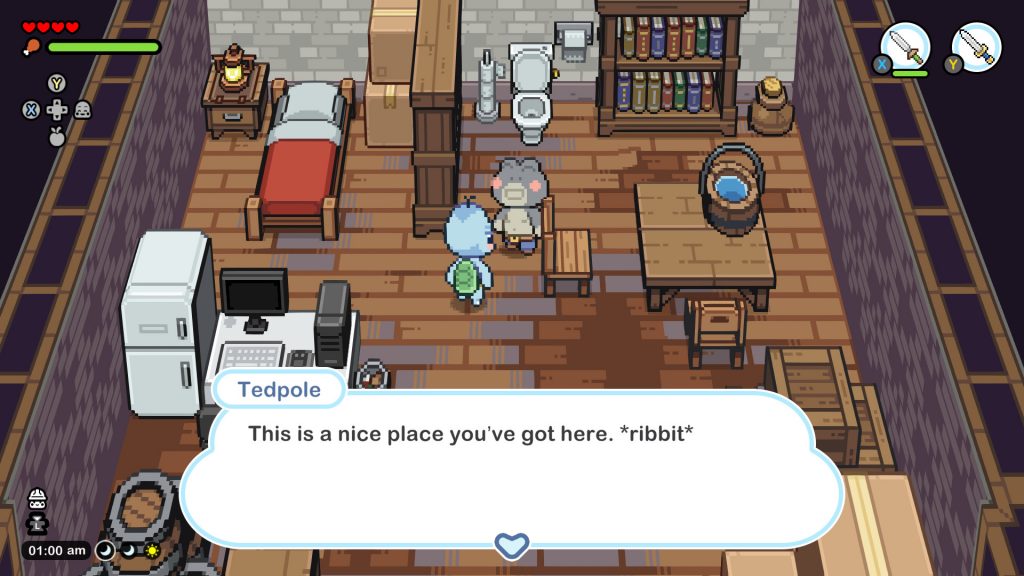1024x576 pixels.
Task: Use the sword in the X slot
Action: pos(905,46)
